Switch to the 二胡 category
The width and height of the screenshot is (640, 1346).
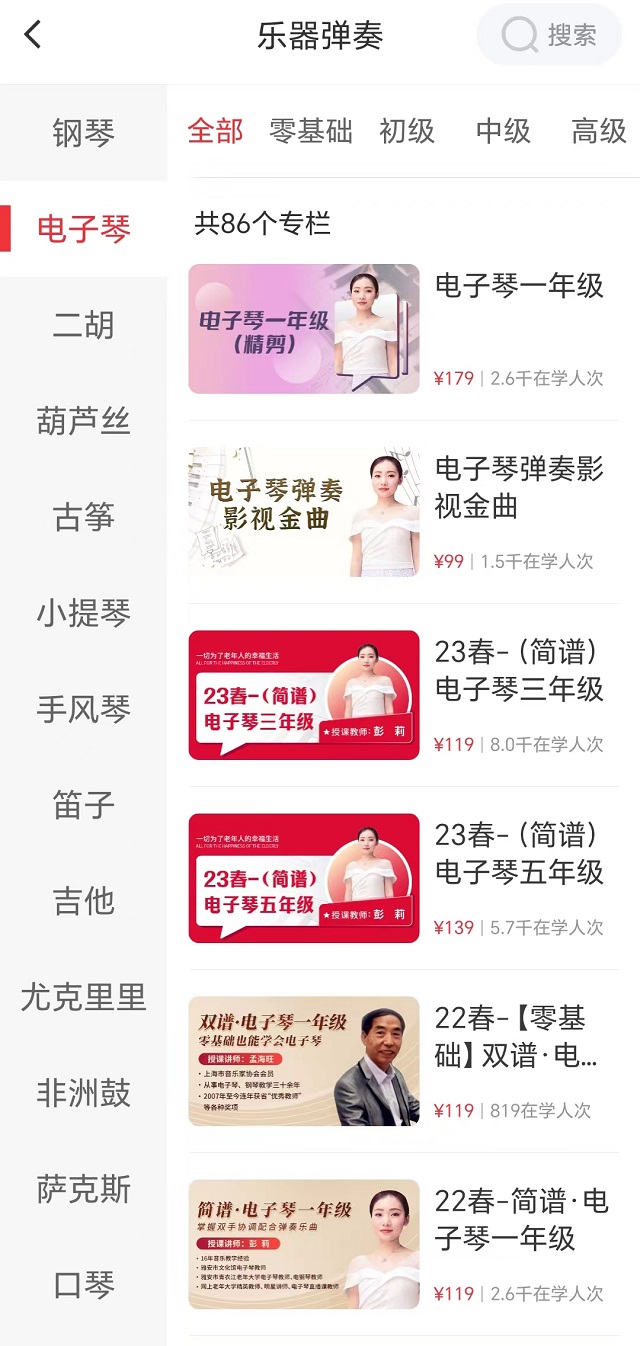84,325
